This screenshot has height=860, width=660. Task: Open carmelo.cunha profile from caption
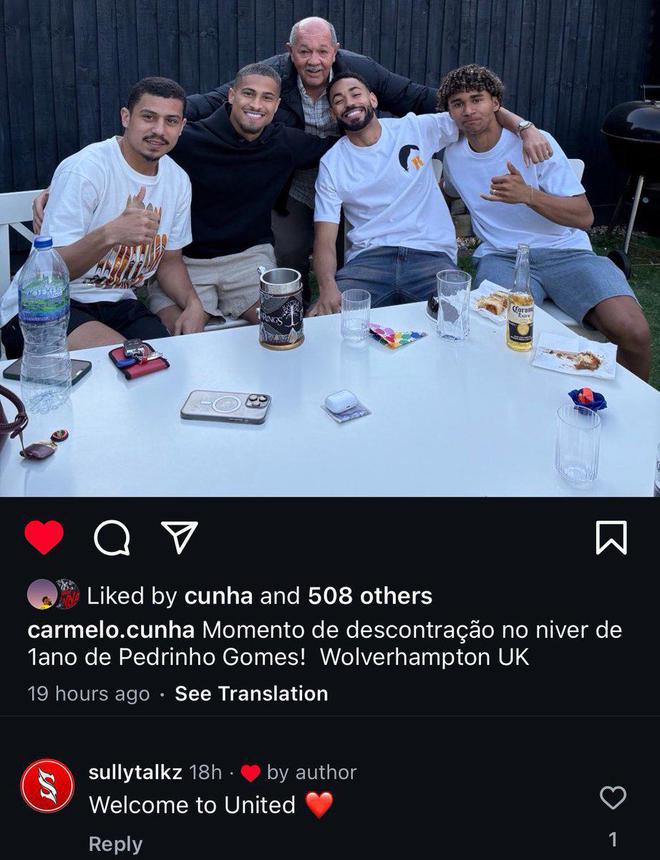pos(111,630)
